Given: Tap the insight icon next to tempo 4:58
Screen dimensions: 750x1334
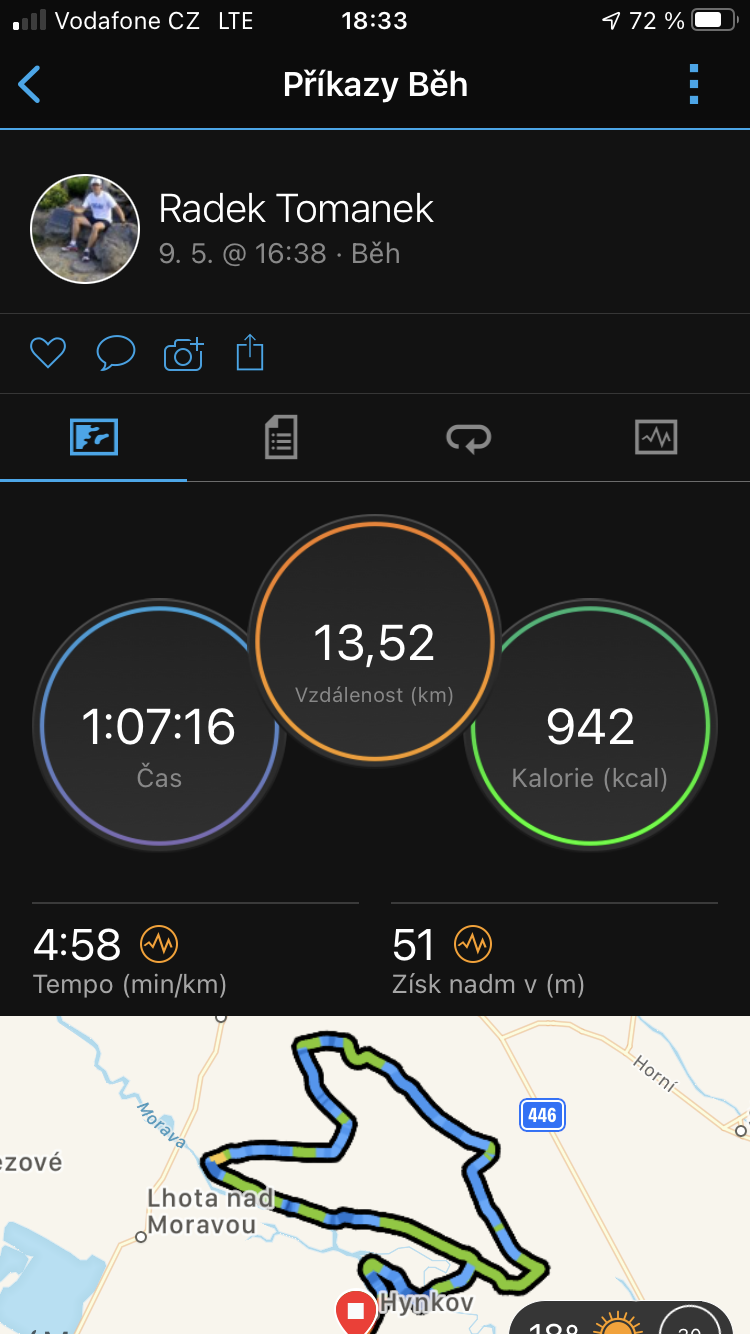Looking at the screenshot, I should tap(158, 943).
